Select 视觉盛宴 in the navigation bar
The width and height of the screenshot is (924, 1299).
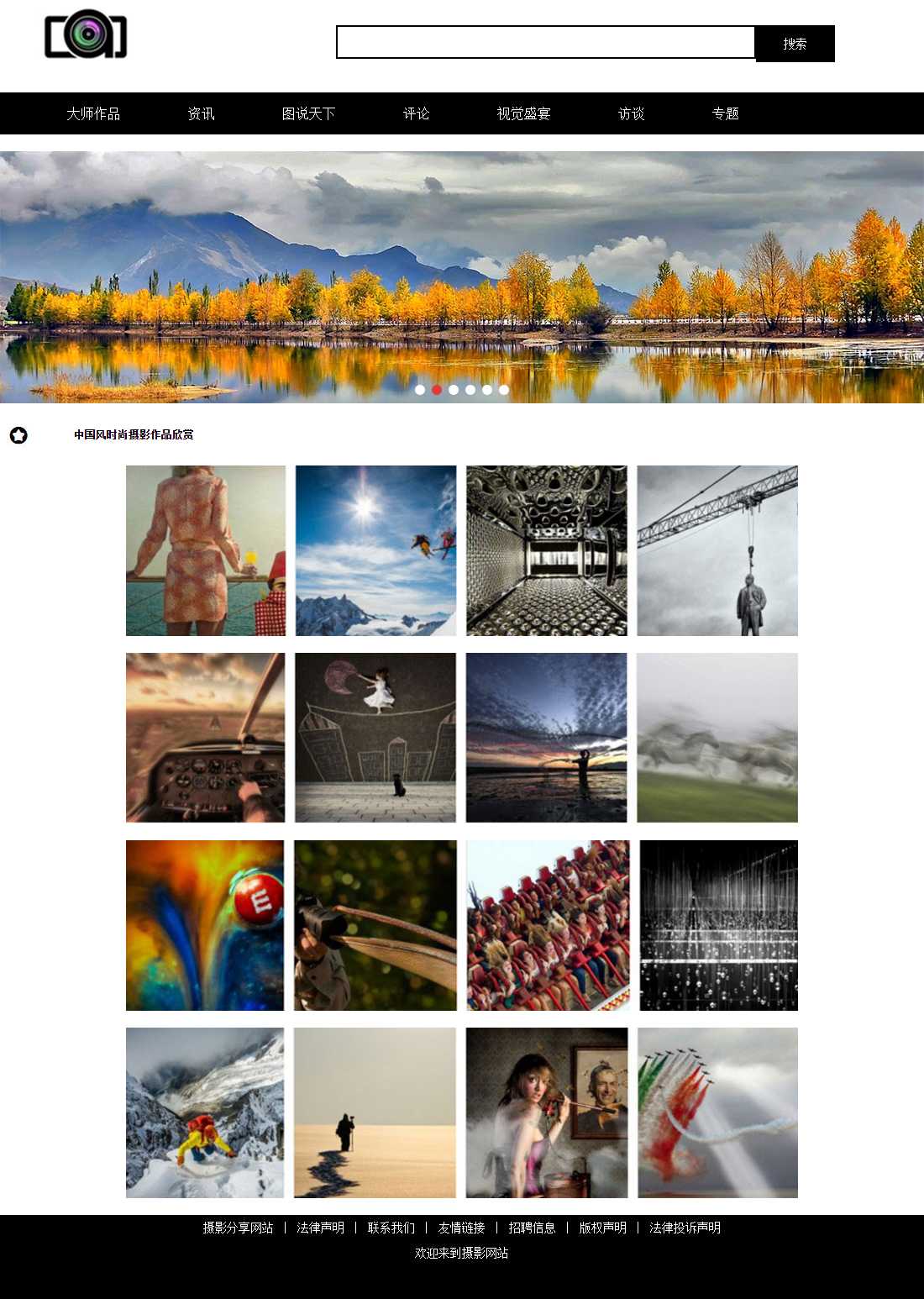(523, 113)
